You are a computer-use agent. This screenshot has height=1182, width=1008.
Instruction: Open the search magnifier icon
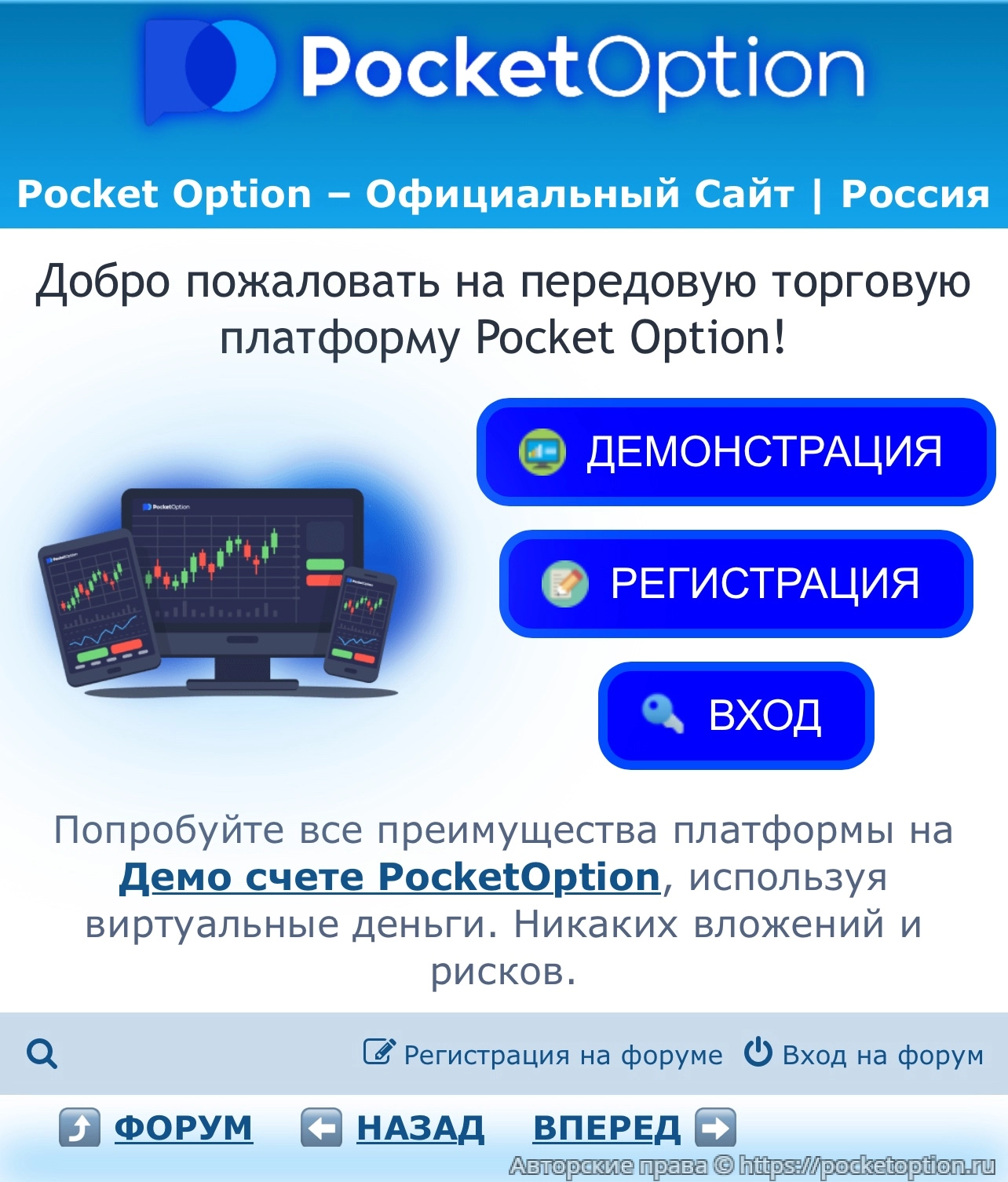42,1053
